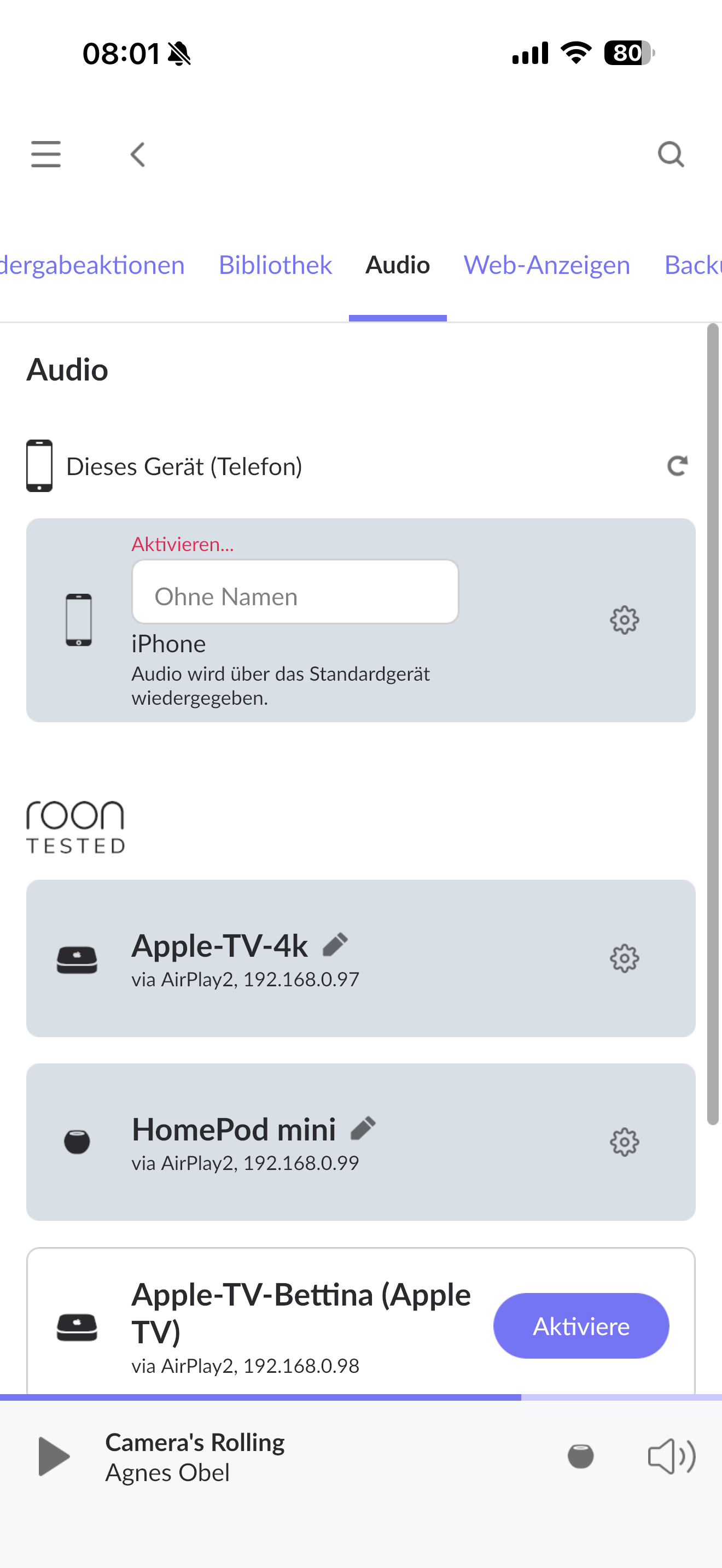Select the Audio tab
The width and height of the screenshot is (722, 1568).
point(398,265)
